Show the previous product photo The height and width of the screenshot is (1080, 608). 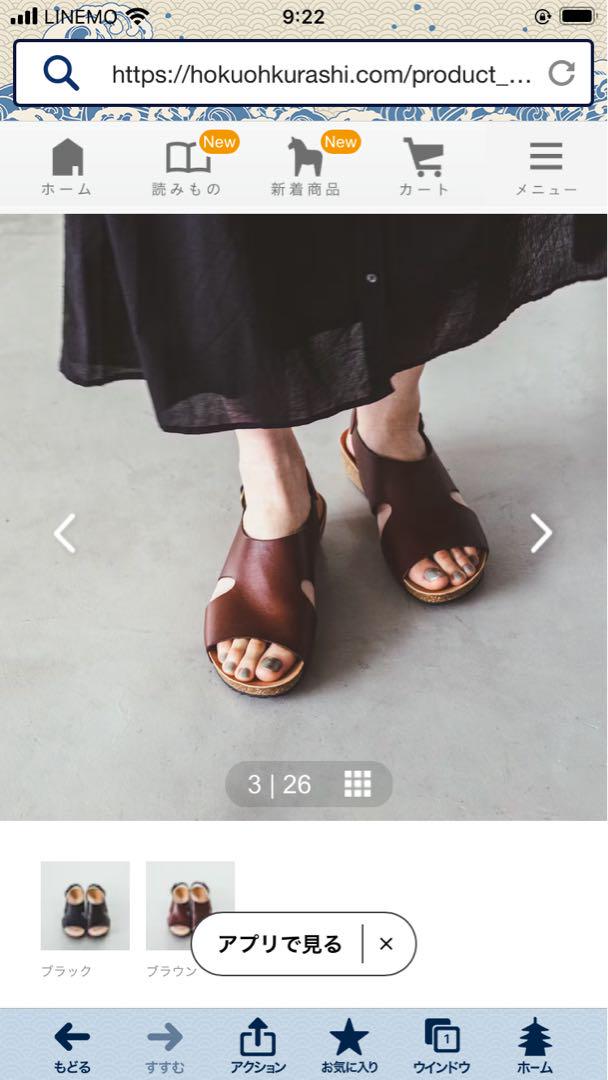point(65,532)
